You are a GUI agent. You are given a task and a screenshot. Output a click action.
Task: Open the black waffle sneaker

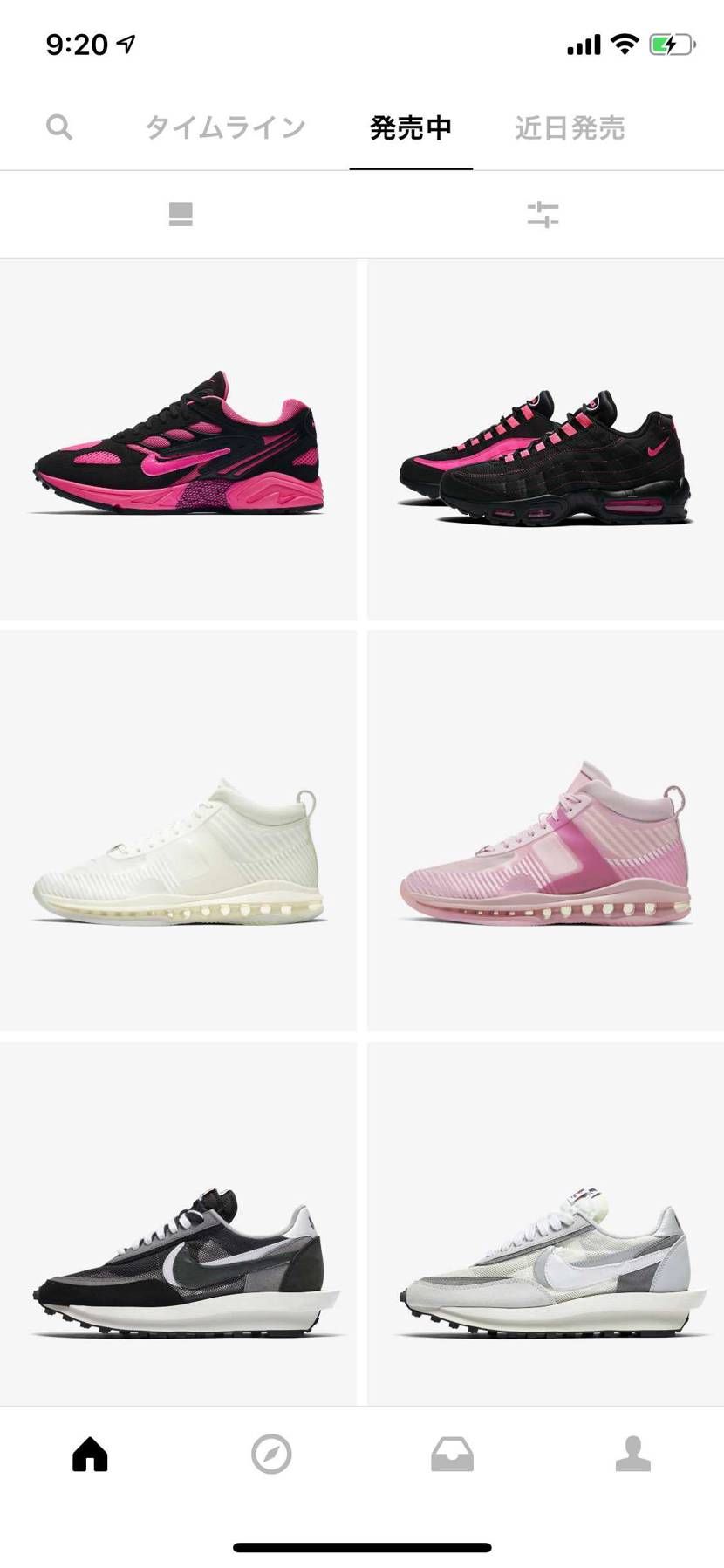(178, 1223)
